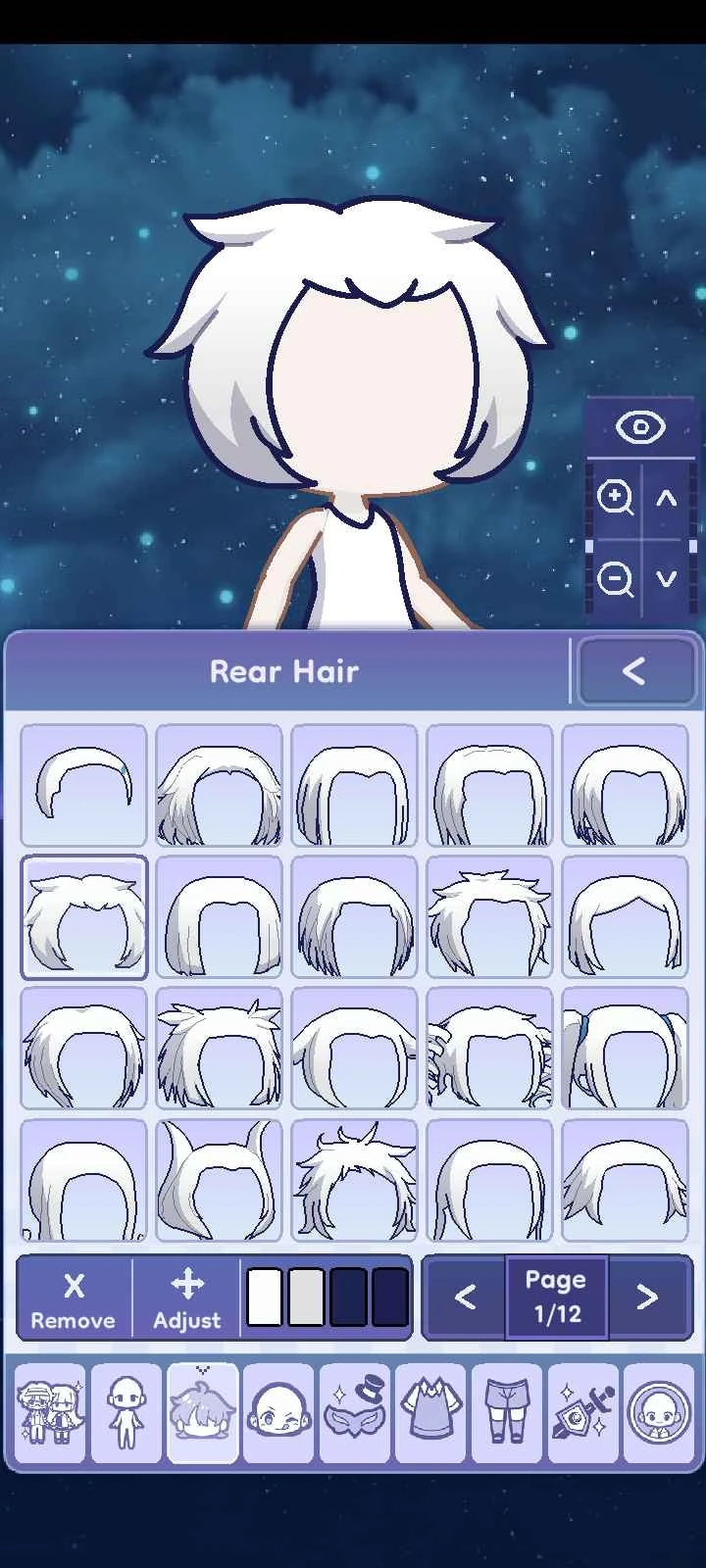Select the Body customization category
Screen dimensions: 706x1568
(x=126, y=1414)
